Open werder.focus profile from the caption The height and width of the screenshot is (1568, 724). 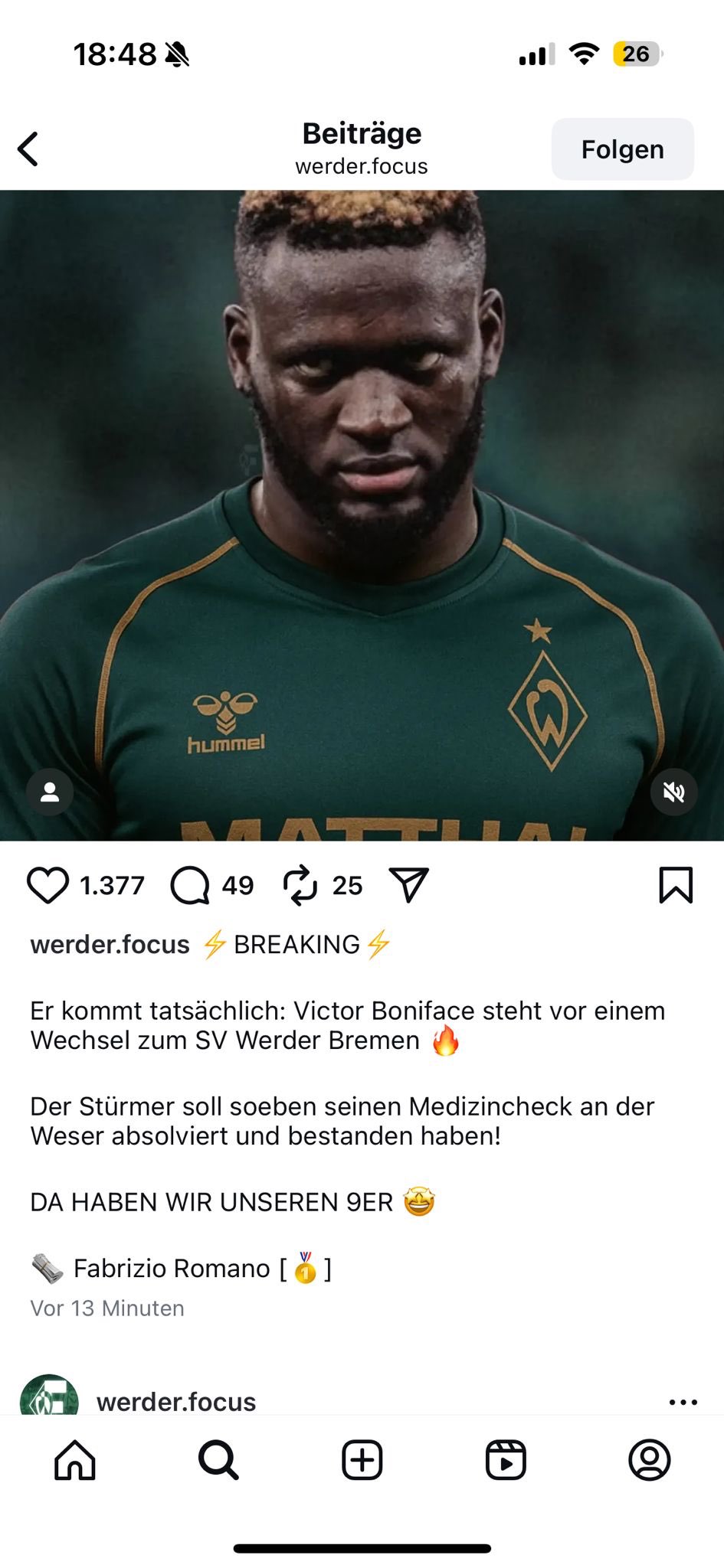110,945
